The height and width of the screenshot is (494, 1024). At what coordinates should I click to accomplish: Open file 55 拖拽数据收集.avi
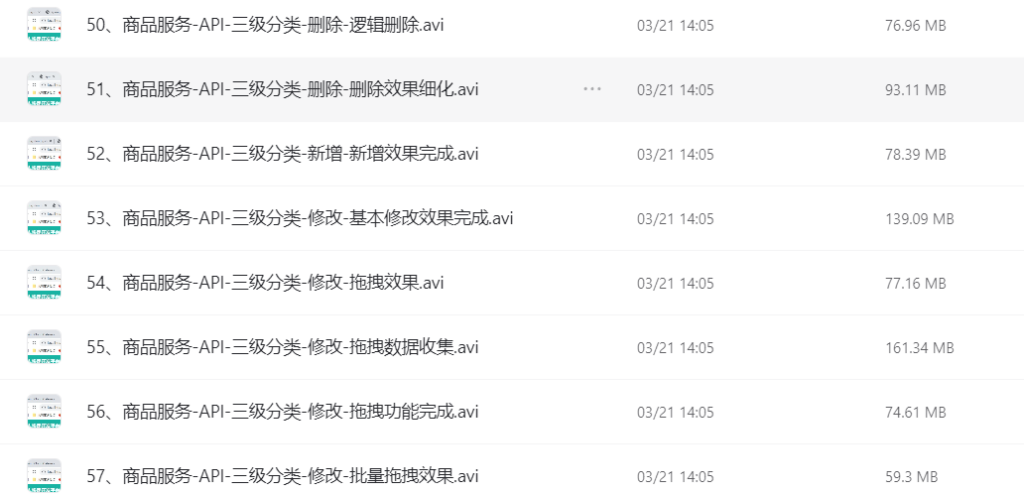(x=282, y=347)
